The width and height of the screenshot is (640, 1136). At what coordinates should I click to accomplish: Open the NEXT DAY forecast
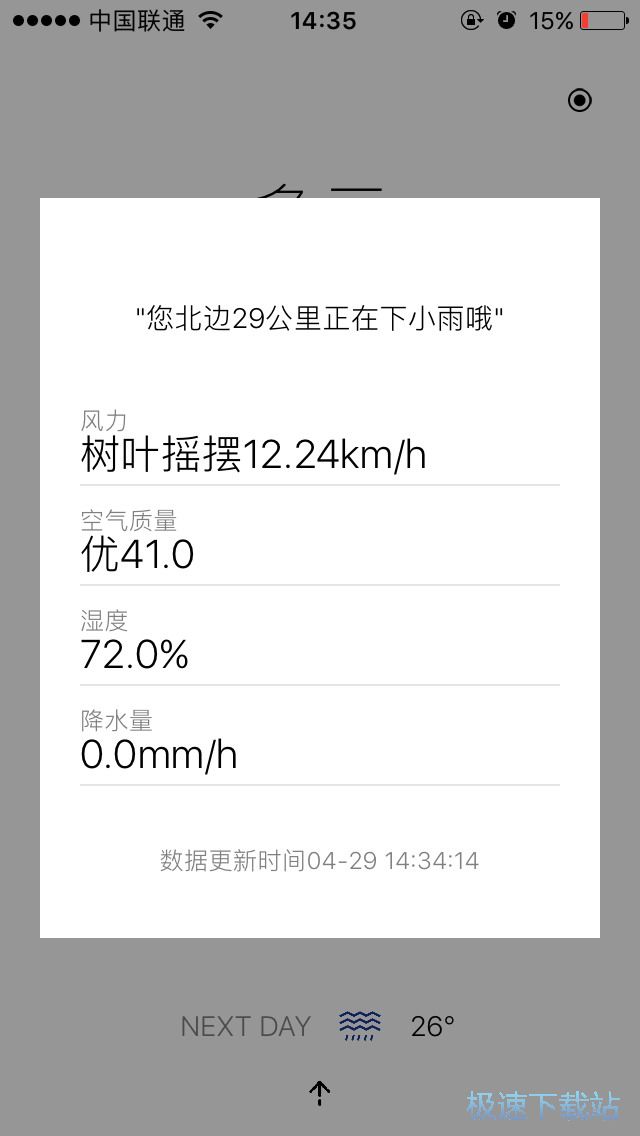(x=246, y=1026)
